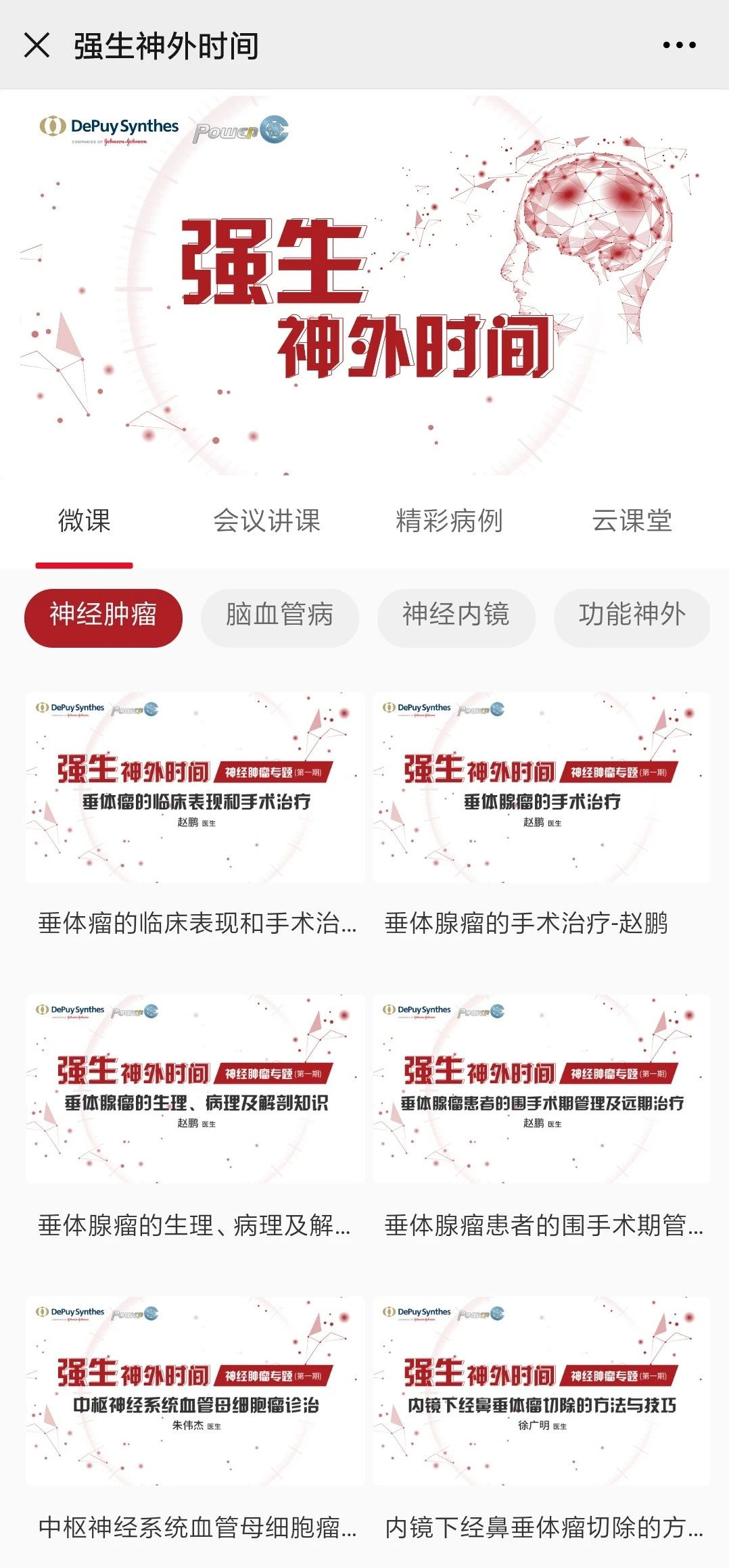Image resolution: width=729 pixels, height=1568 pixels.
Task: Open the course 垂体腺瘤患者的围手术期管理
Action: pos(541,1089)
